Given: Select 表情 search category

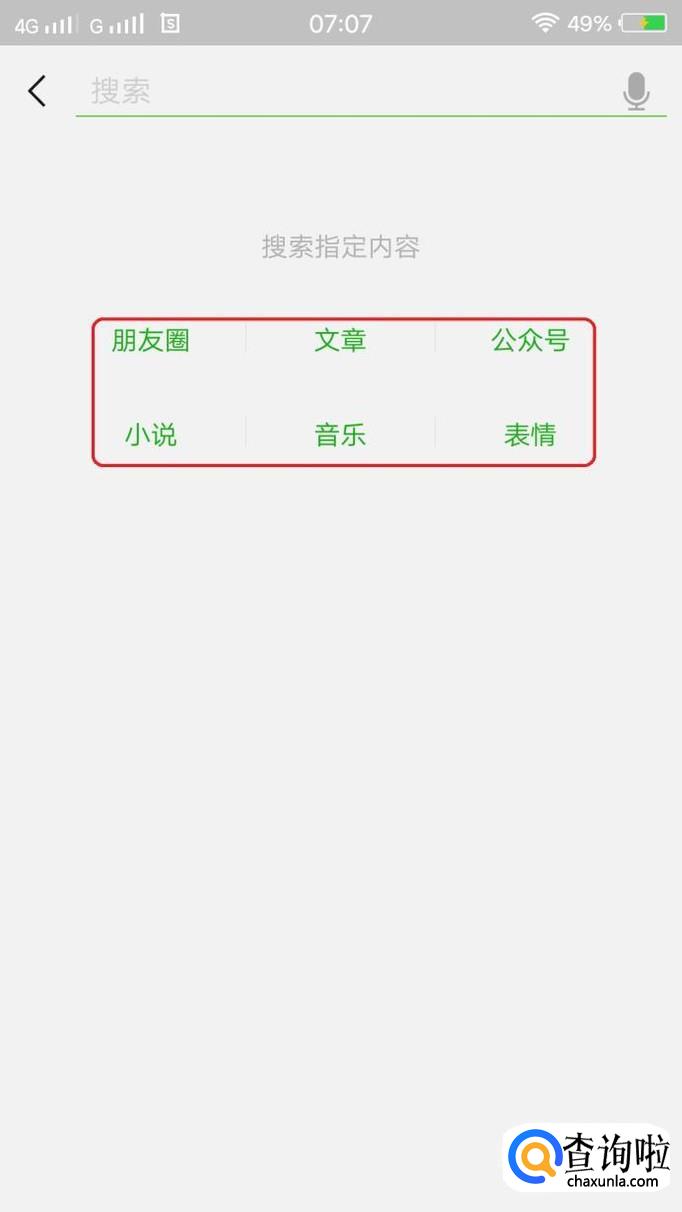Looking at the screenshot, I should [529, 435].
